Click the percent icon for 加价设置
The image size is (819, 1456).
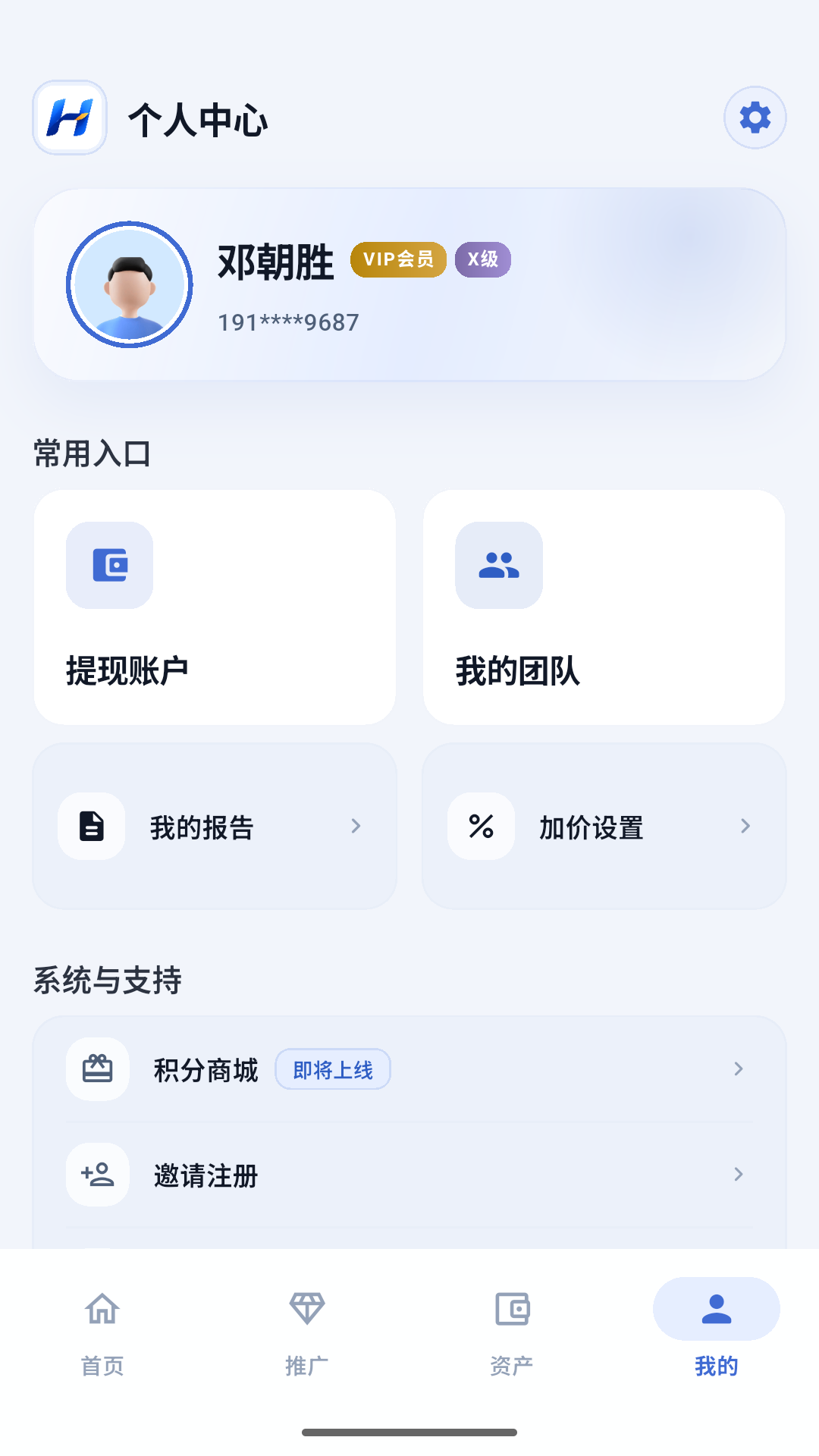click(x=481, y=826)
